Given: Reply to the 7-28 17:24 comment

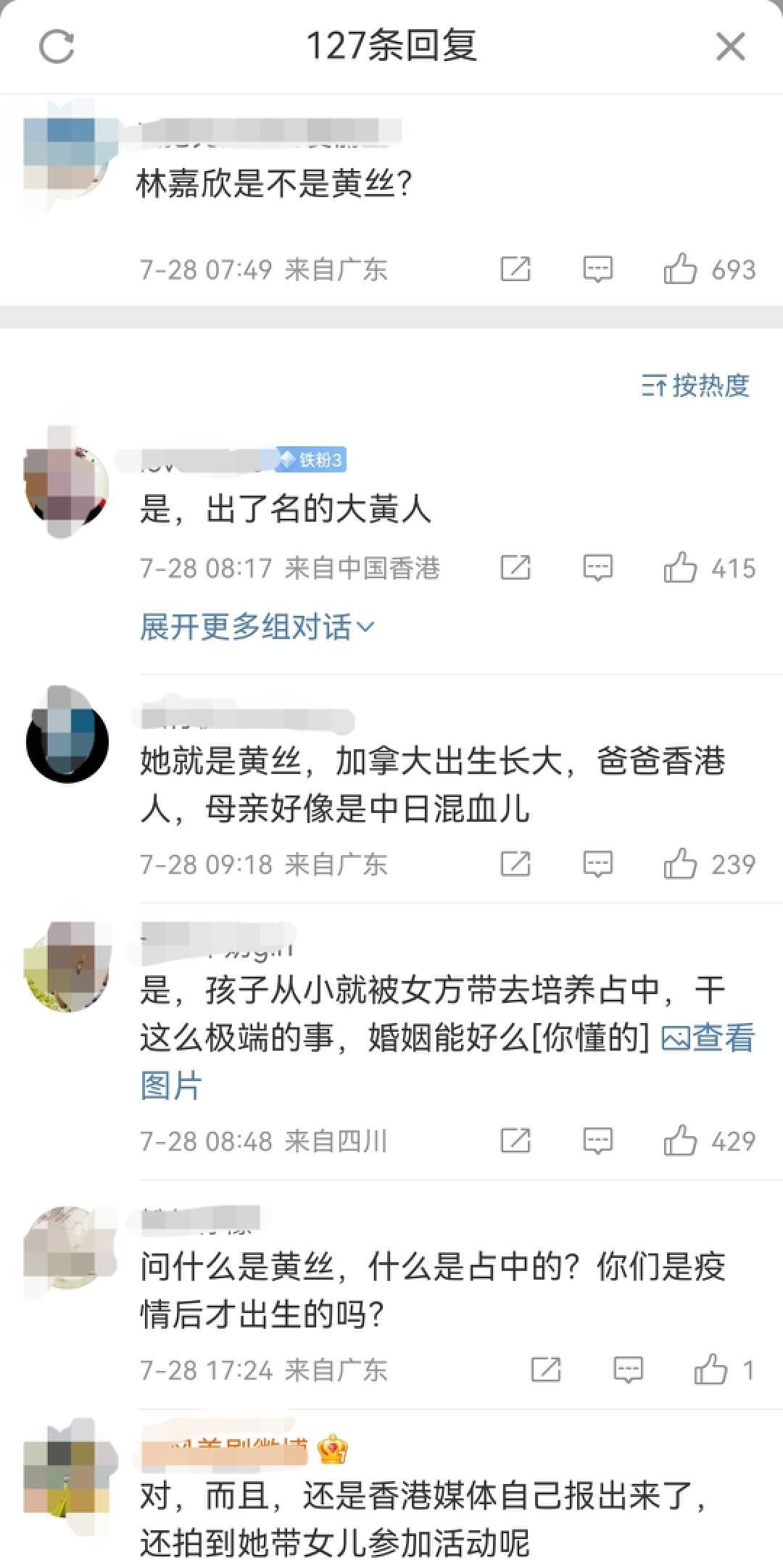Looking at the screenshot, I should pos(628,1369).
